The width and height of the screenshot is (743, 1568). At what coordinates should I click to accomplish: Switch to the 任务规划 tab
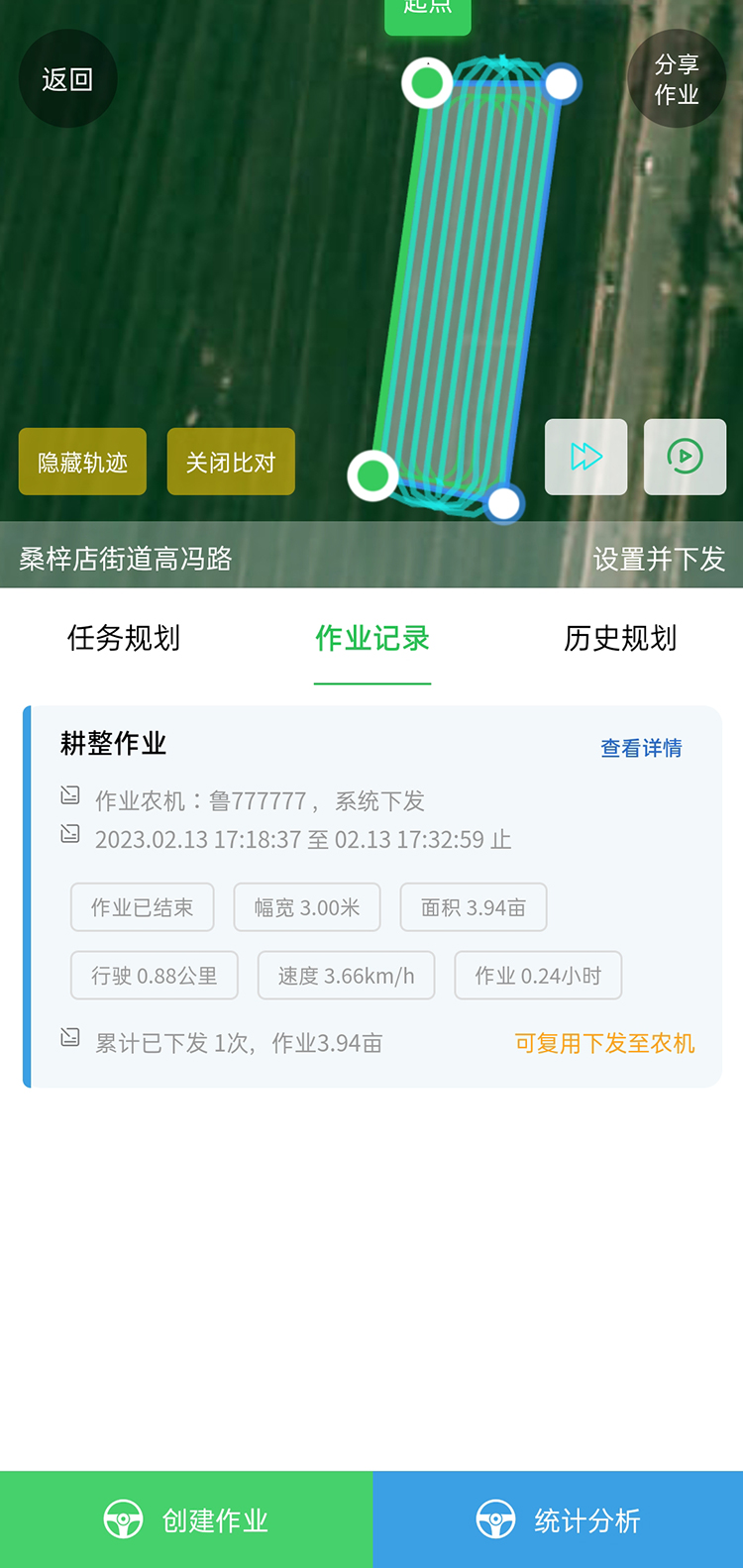point(122,639)
